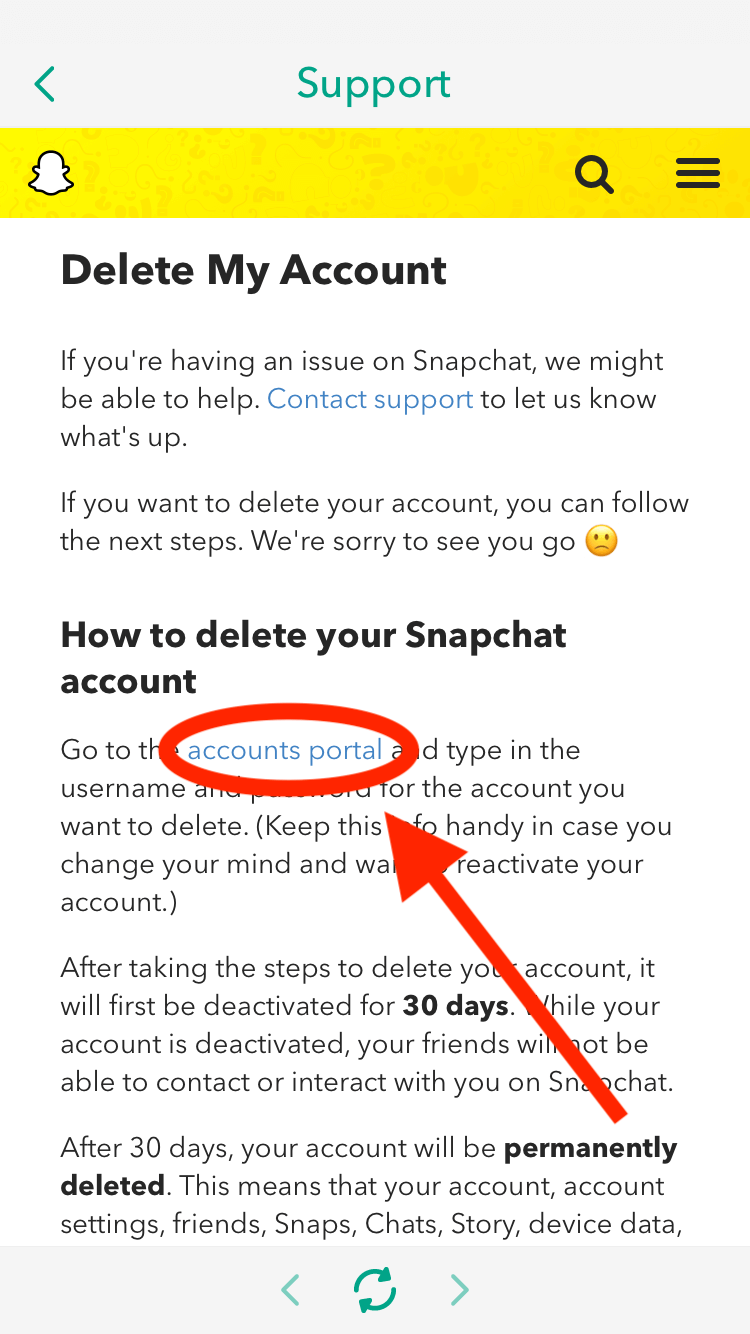Tap the Snapchat ghost logo
Image resolution: width=750 pixels, height=1334 pixels.
pyautogui.click(x=50, y=173)
